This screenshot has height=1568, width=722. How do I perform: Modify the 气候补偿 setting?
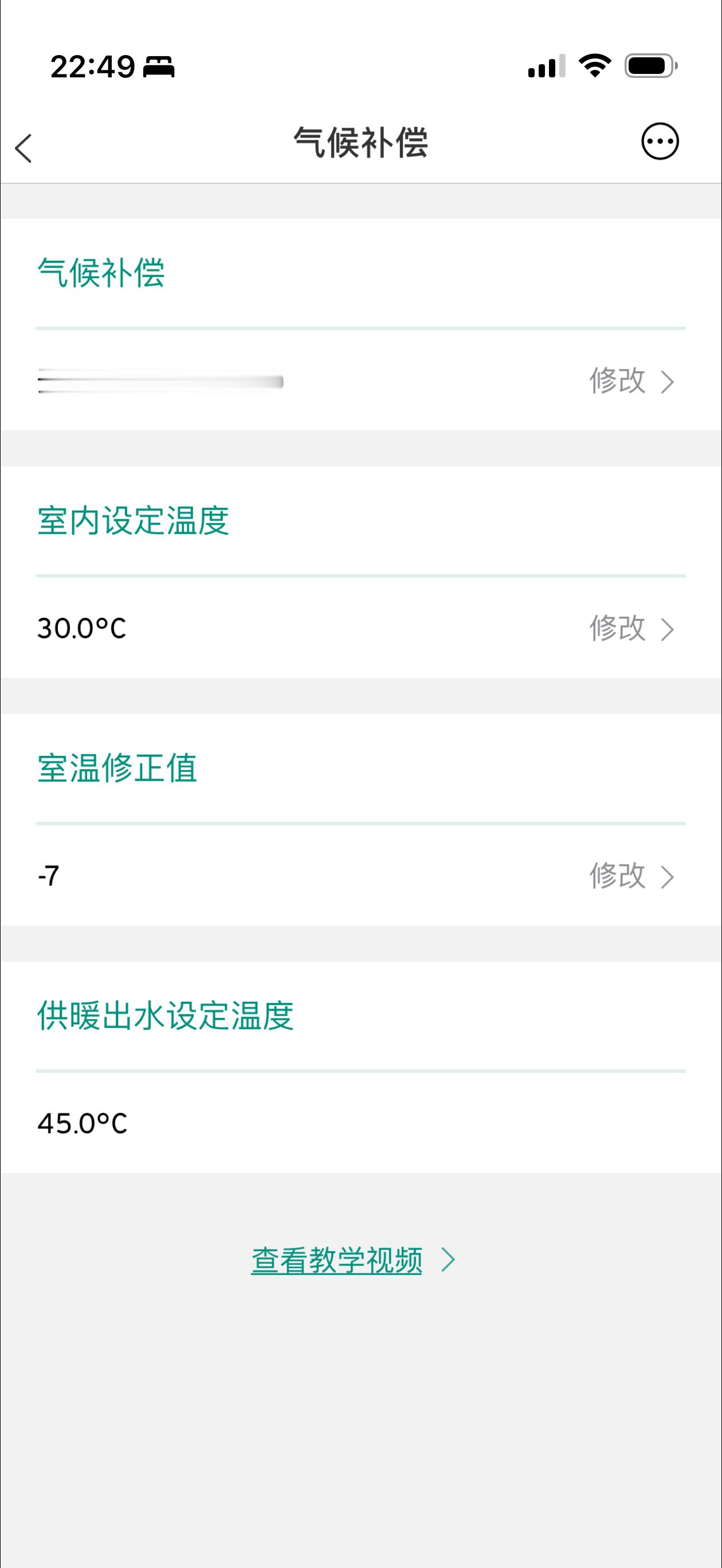(631, 381)
